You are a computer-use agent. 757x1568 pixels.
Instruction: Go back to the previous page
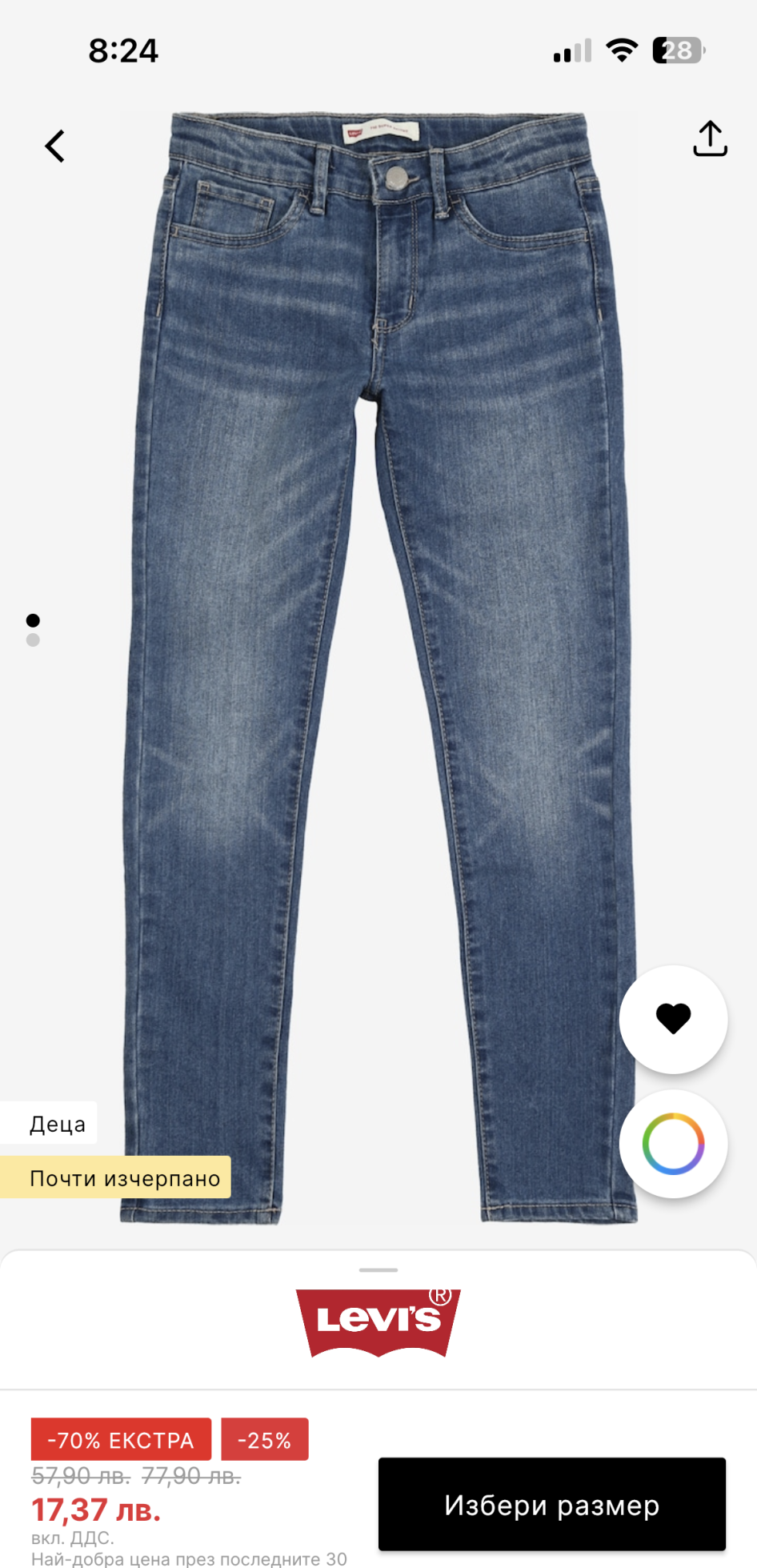pos(54,146)
